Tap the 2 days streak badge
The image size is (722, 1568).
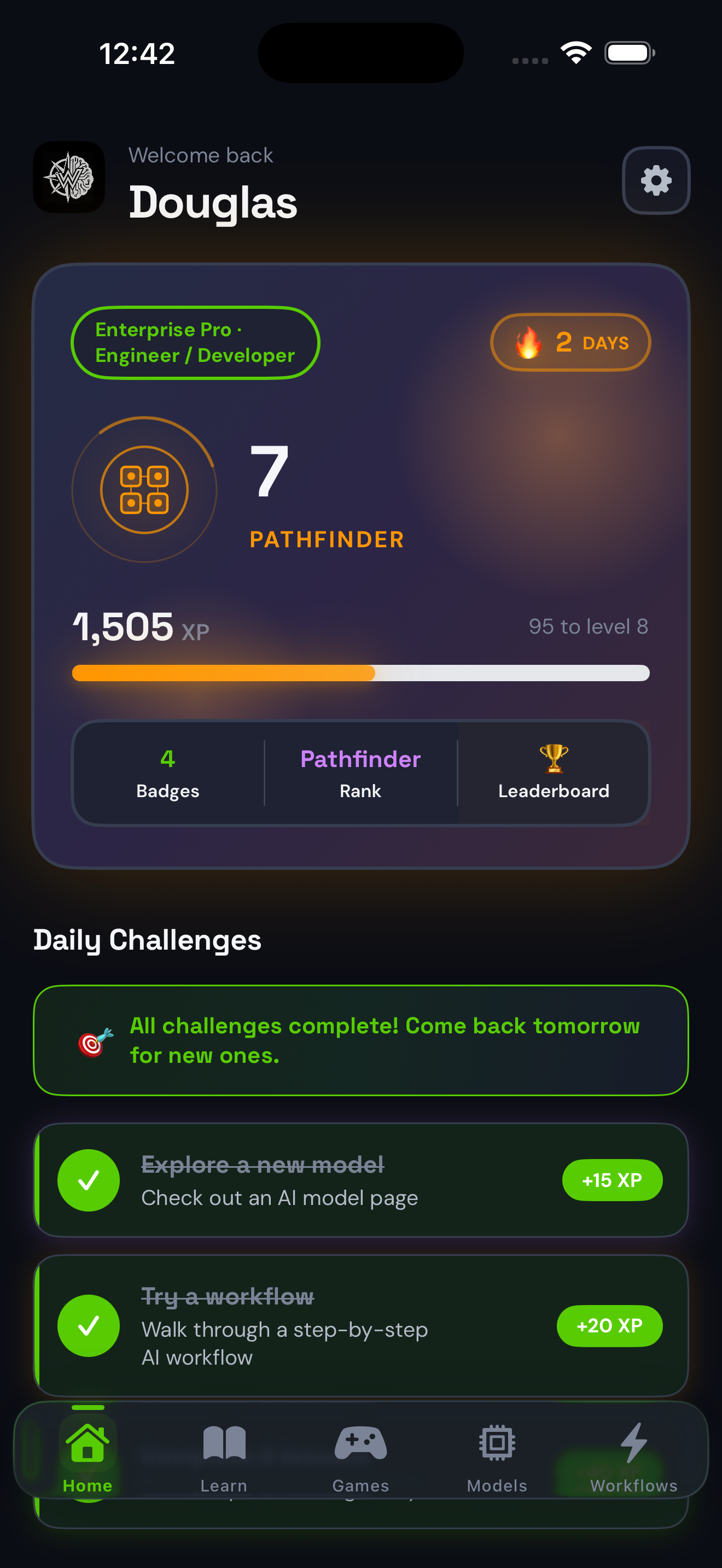point(570,343)
